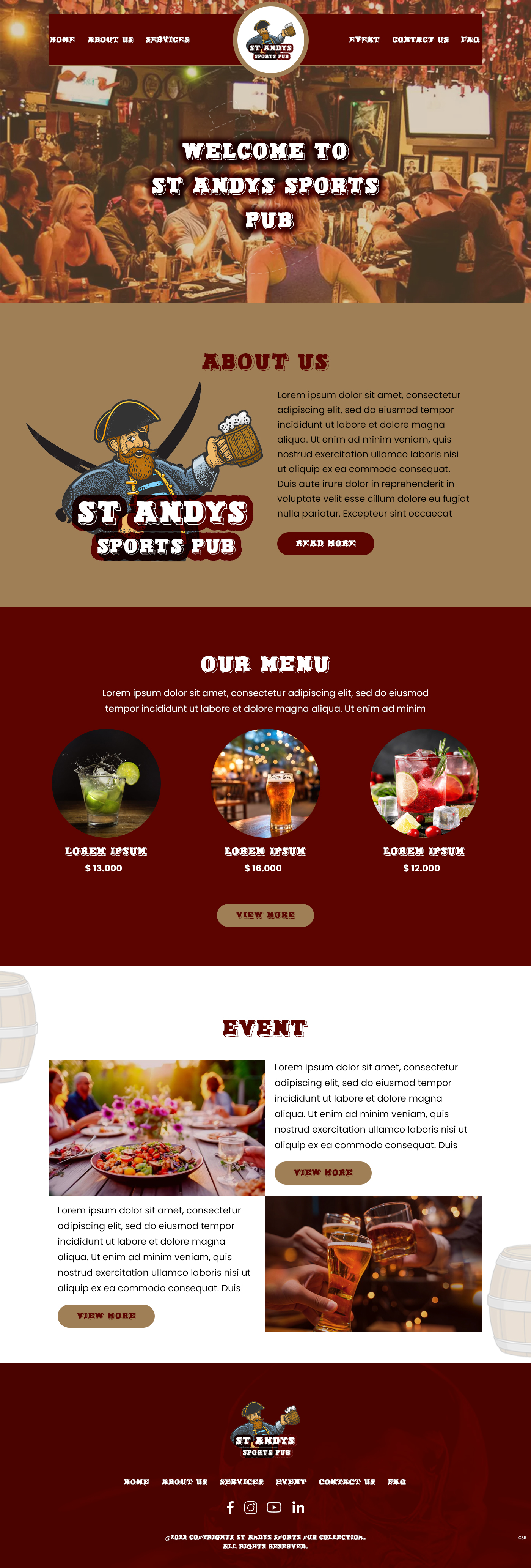Open Contact Us from the header menu
The height and width of the screenshot is (1568, 531).
420,39
